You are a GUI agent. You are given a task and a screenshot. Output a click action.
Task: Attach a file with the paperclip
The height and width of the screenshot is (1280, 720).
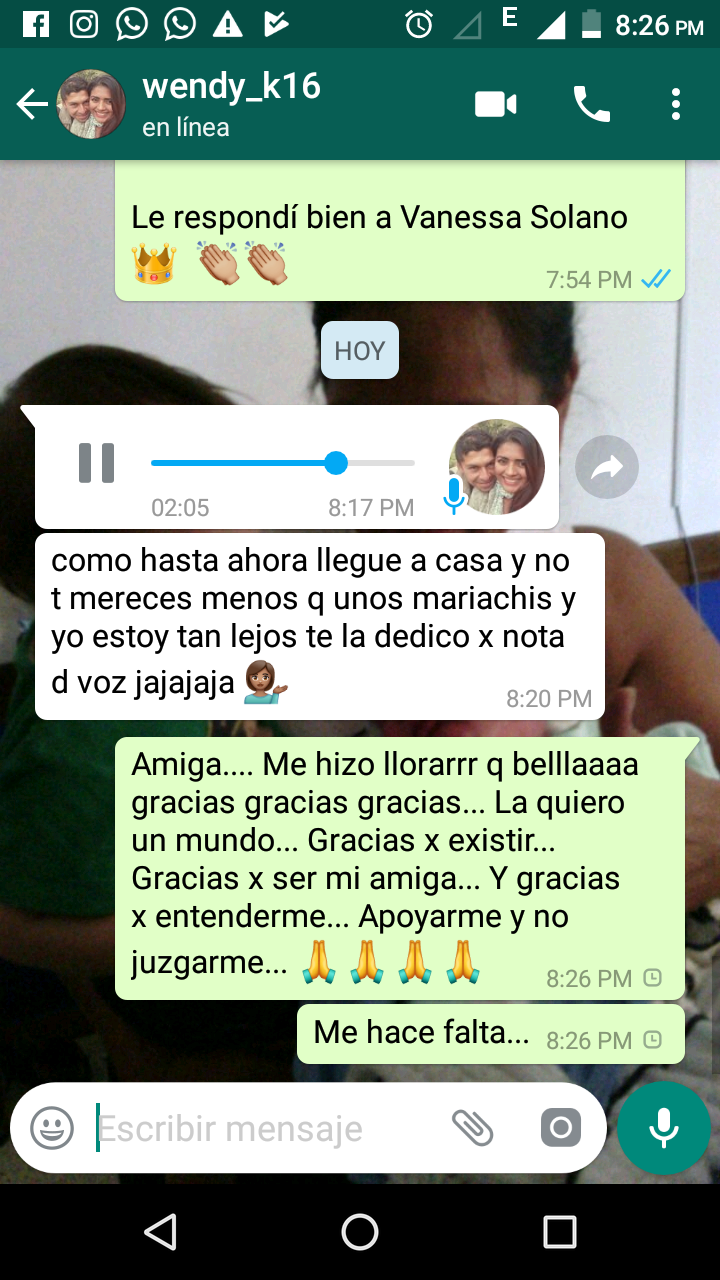pos(472,1128)
